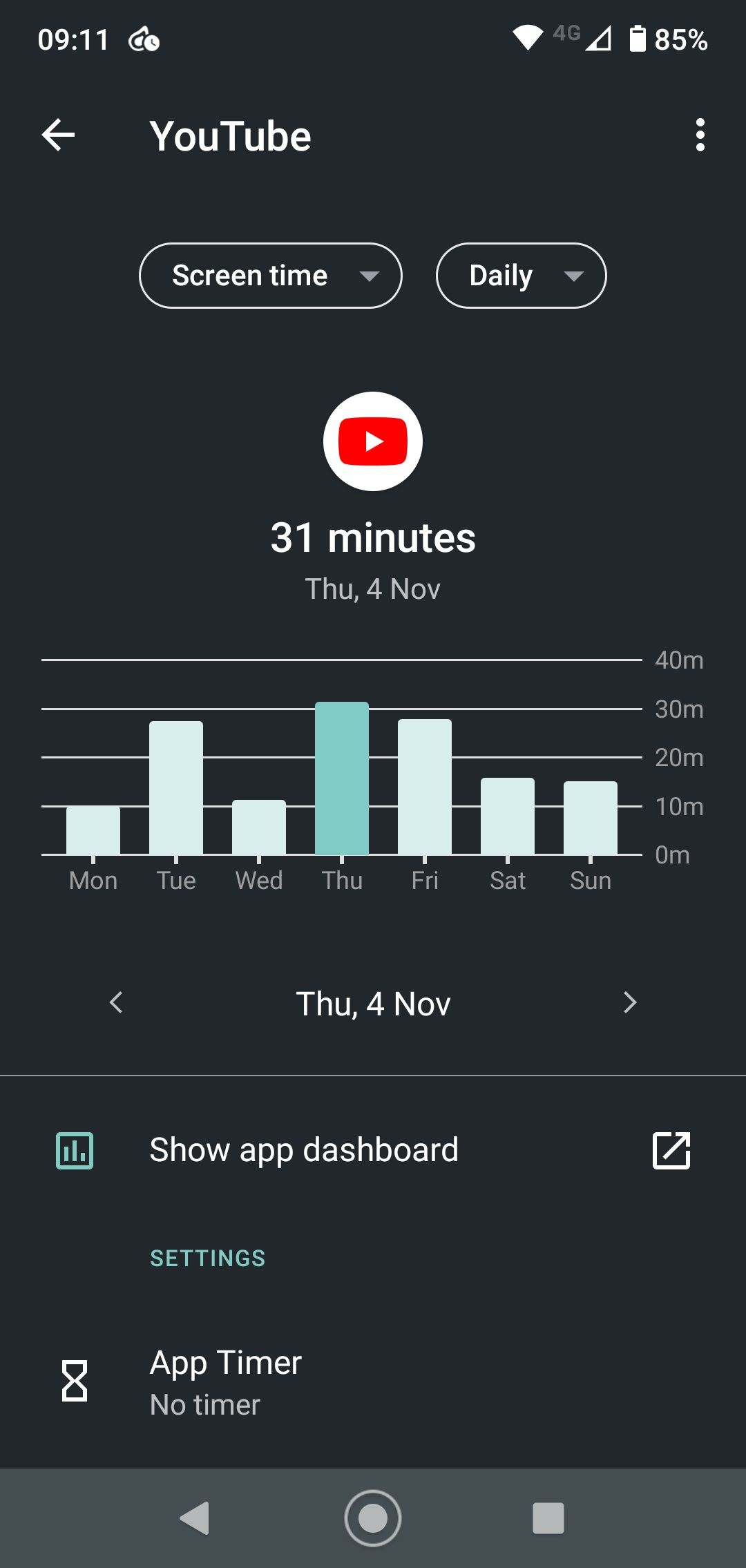Open the three-dot overflow menu
The height and width of the screenshot is (1568, 746).
tap(700, 135)
